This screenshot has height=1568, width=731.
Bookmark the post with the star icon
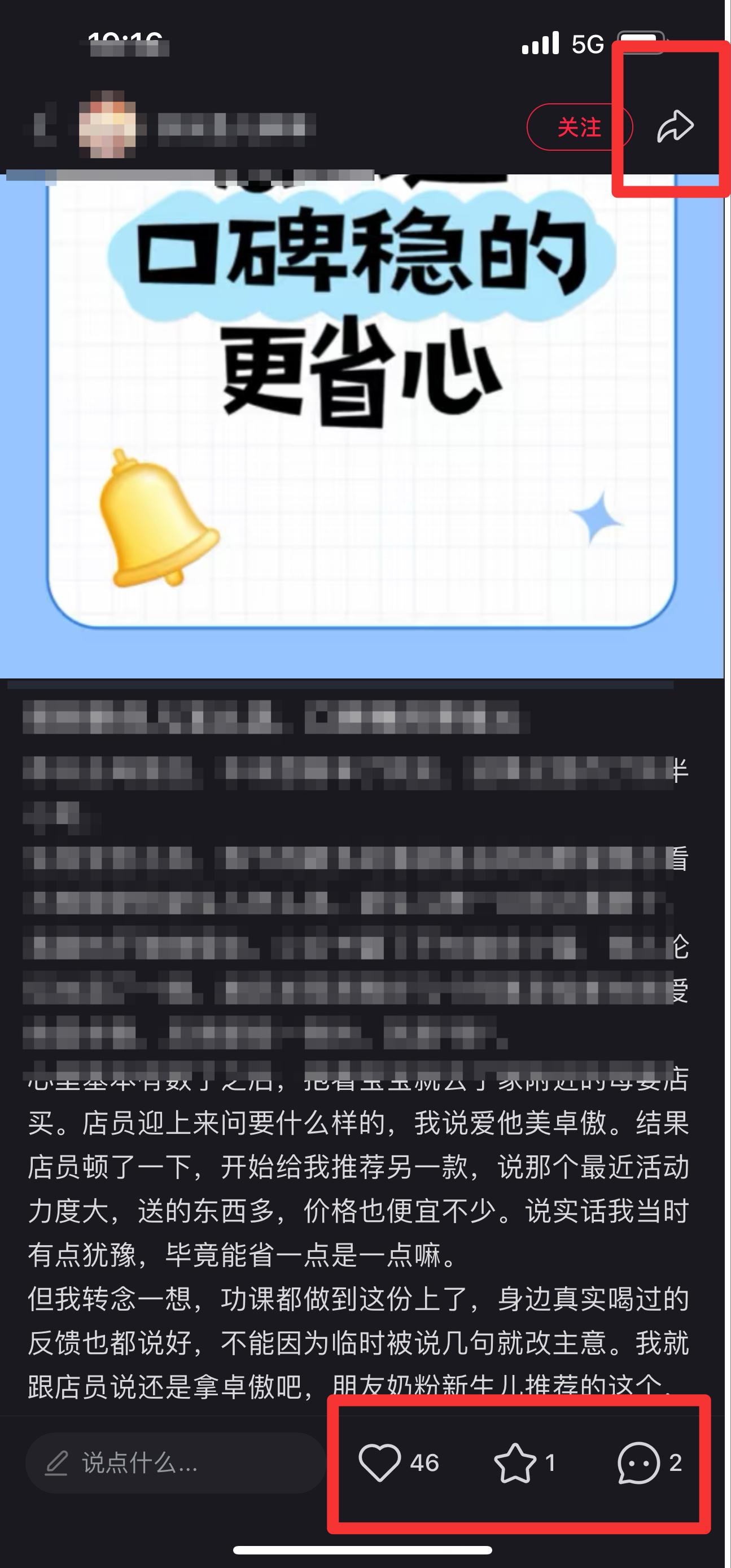pos(515,1462)
